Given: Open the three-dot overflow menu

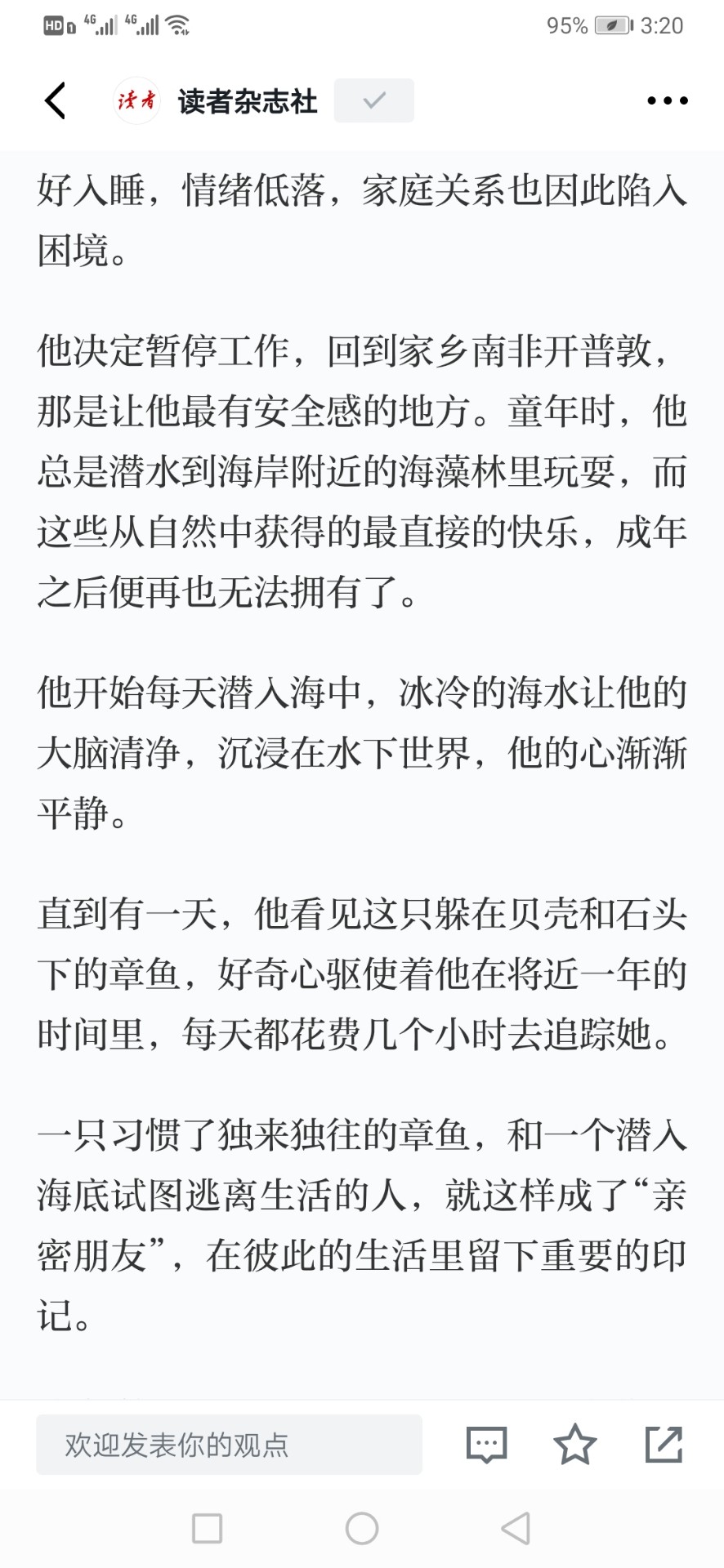Looking at the screenshot, I should pyautogui.click(x=668, y=101).
